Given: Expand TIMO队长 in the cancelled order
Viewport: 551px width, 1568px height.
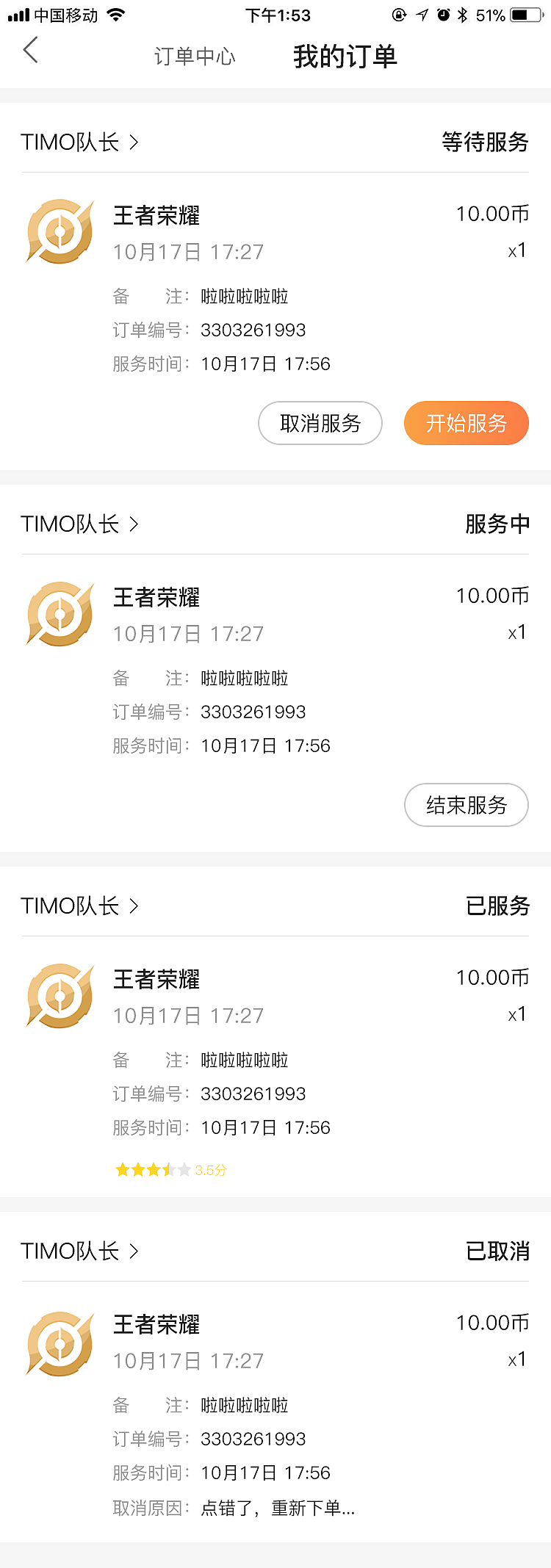Looking at the screenshot, I should pos(79,1251).
